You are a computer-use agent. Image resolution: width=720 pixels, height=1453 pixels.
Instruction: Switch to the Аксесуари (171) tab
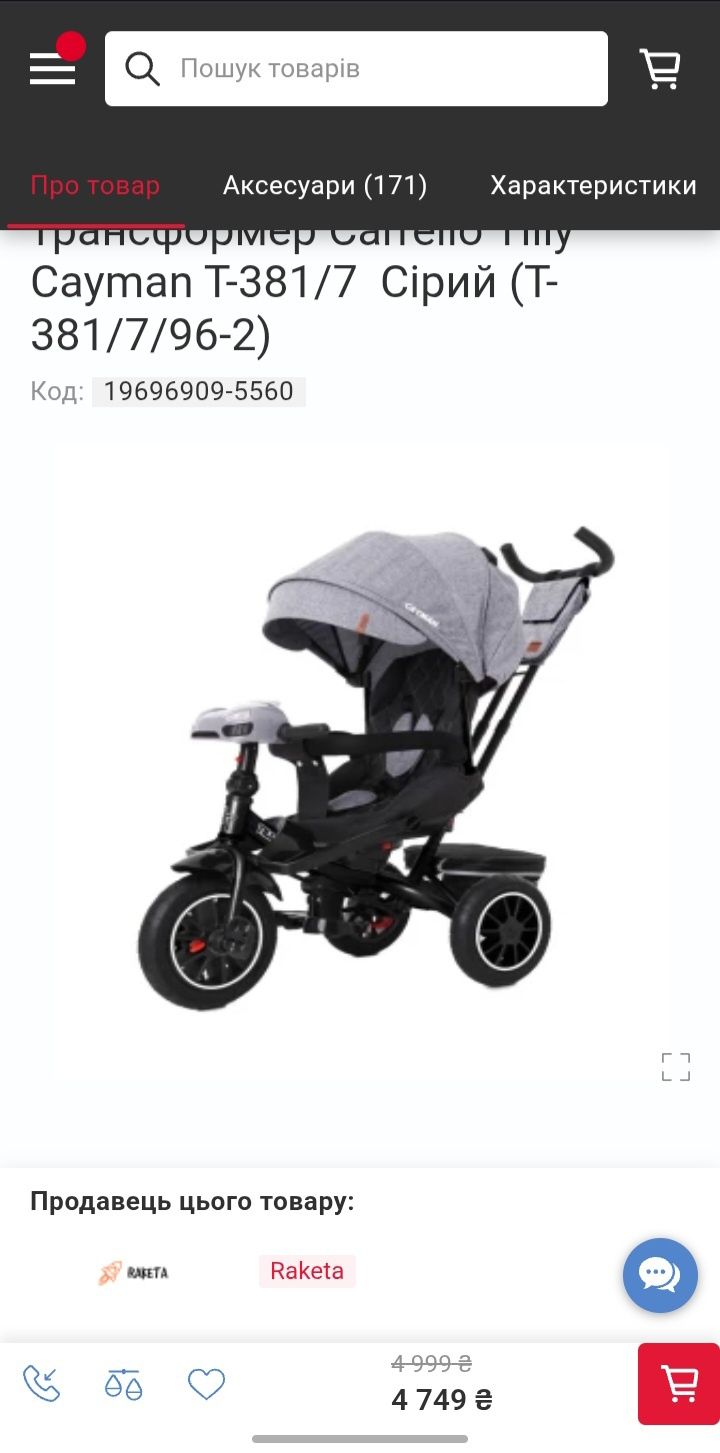coord(325,186)
